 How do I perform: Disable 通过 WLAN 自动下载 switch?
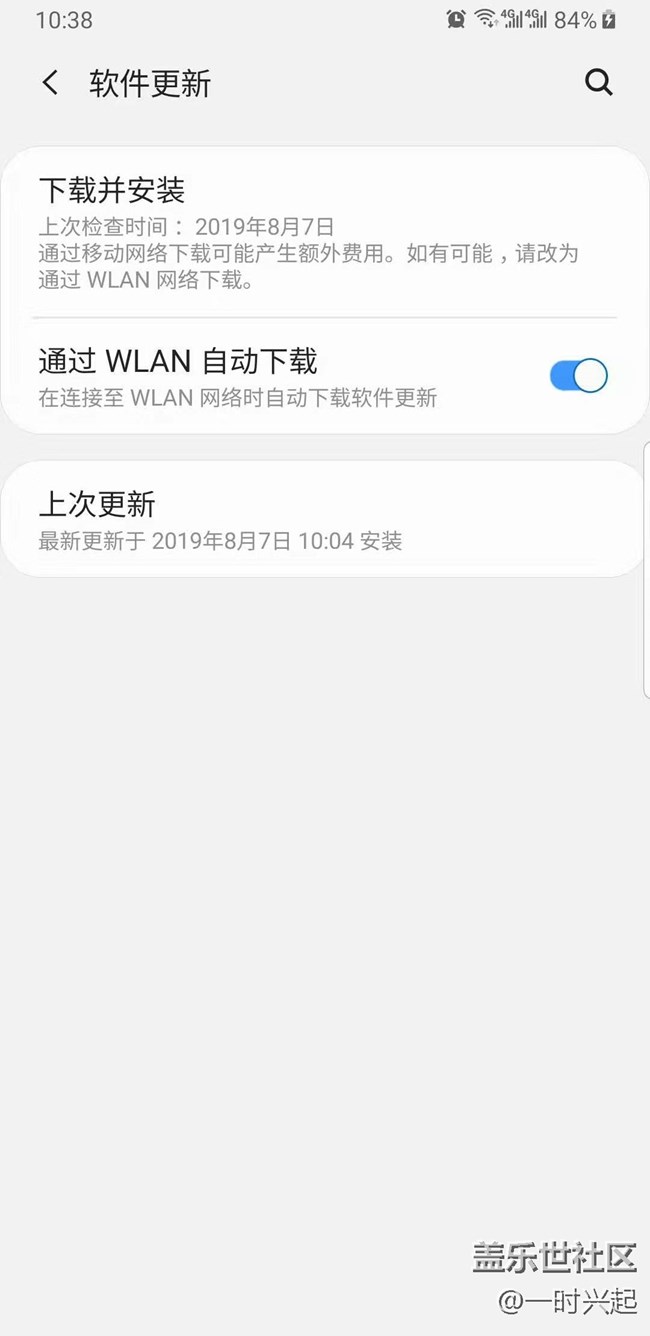[x=578, y=376]
